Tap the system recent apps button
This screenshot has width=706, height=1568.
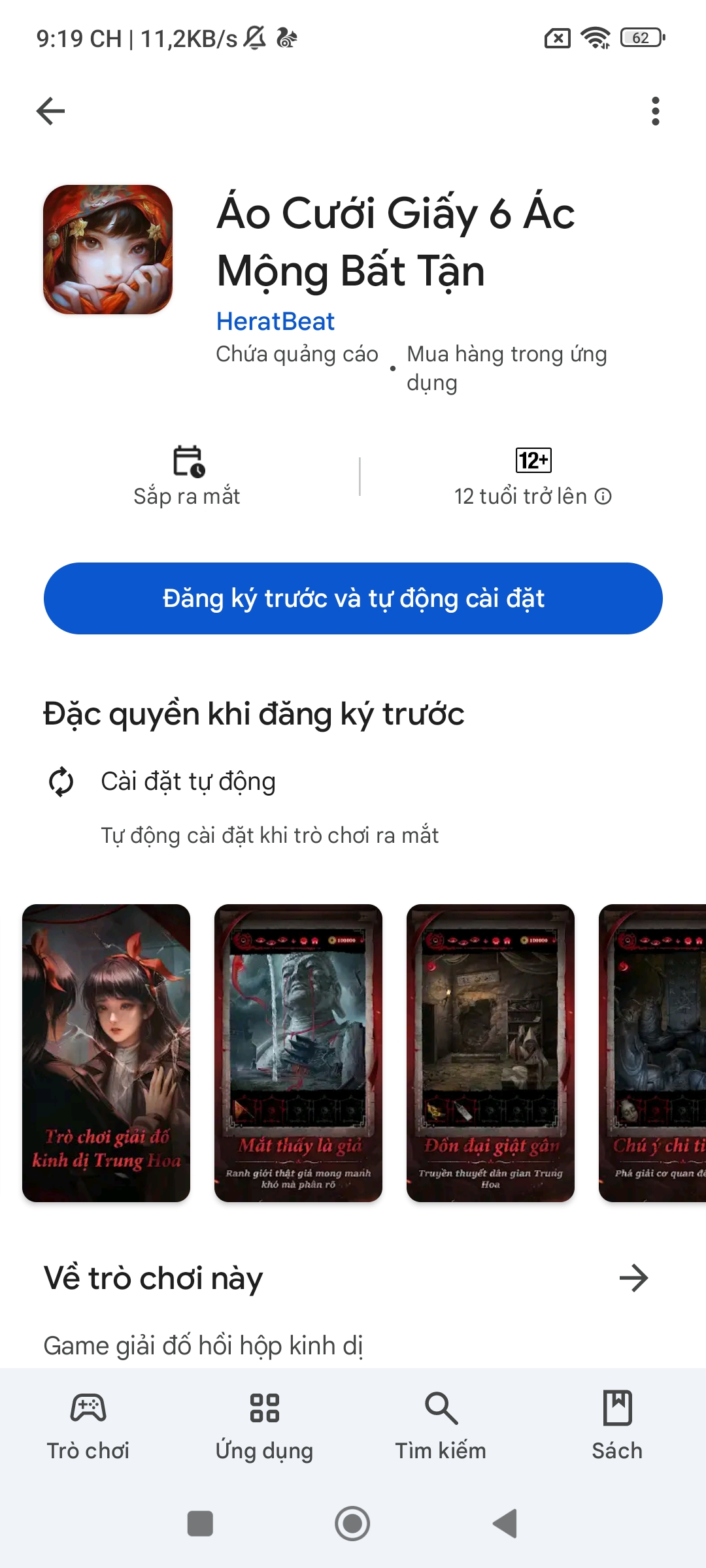(x=200, y=1524)
